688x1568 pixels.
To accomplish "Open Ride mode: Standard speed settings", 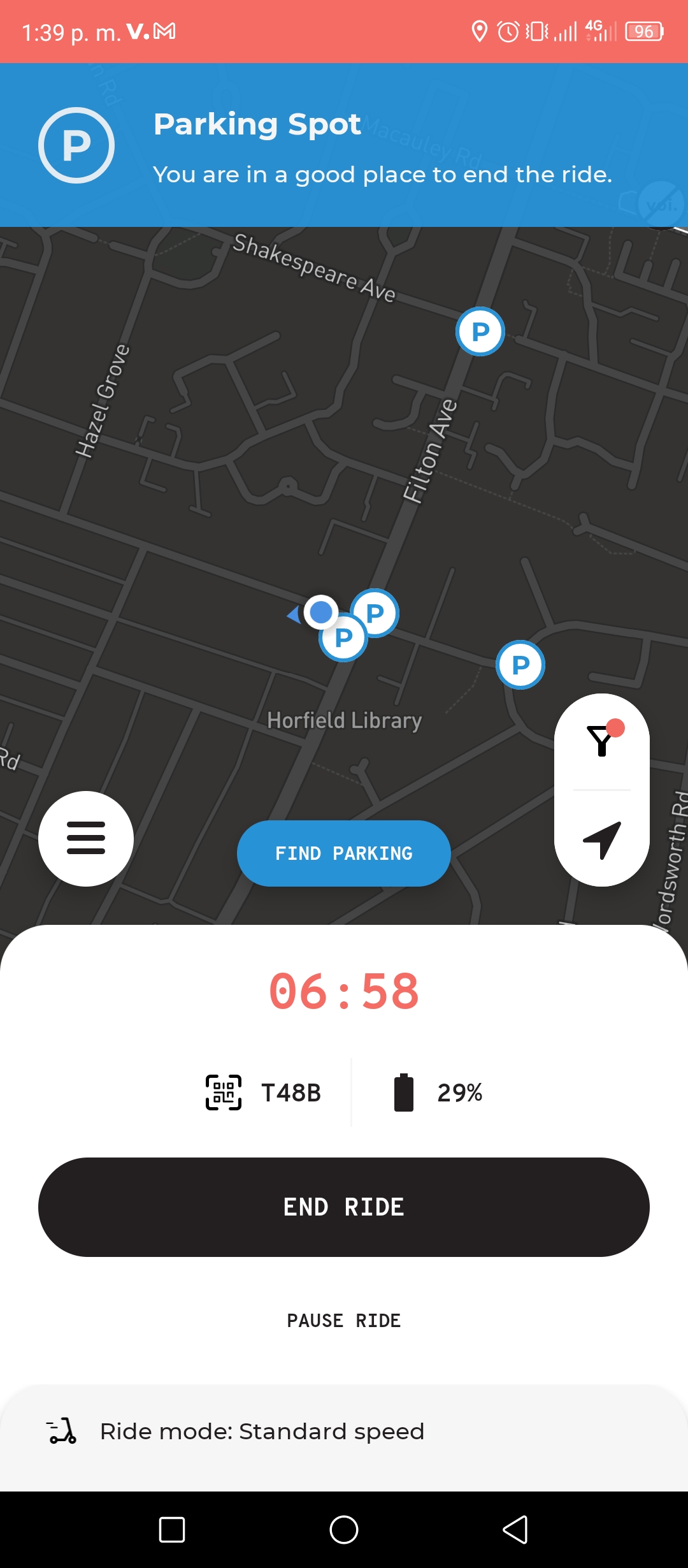I will [x=344, y=1432].
